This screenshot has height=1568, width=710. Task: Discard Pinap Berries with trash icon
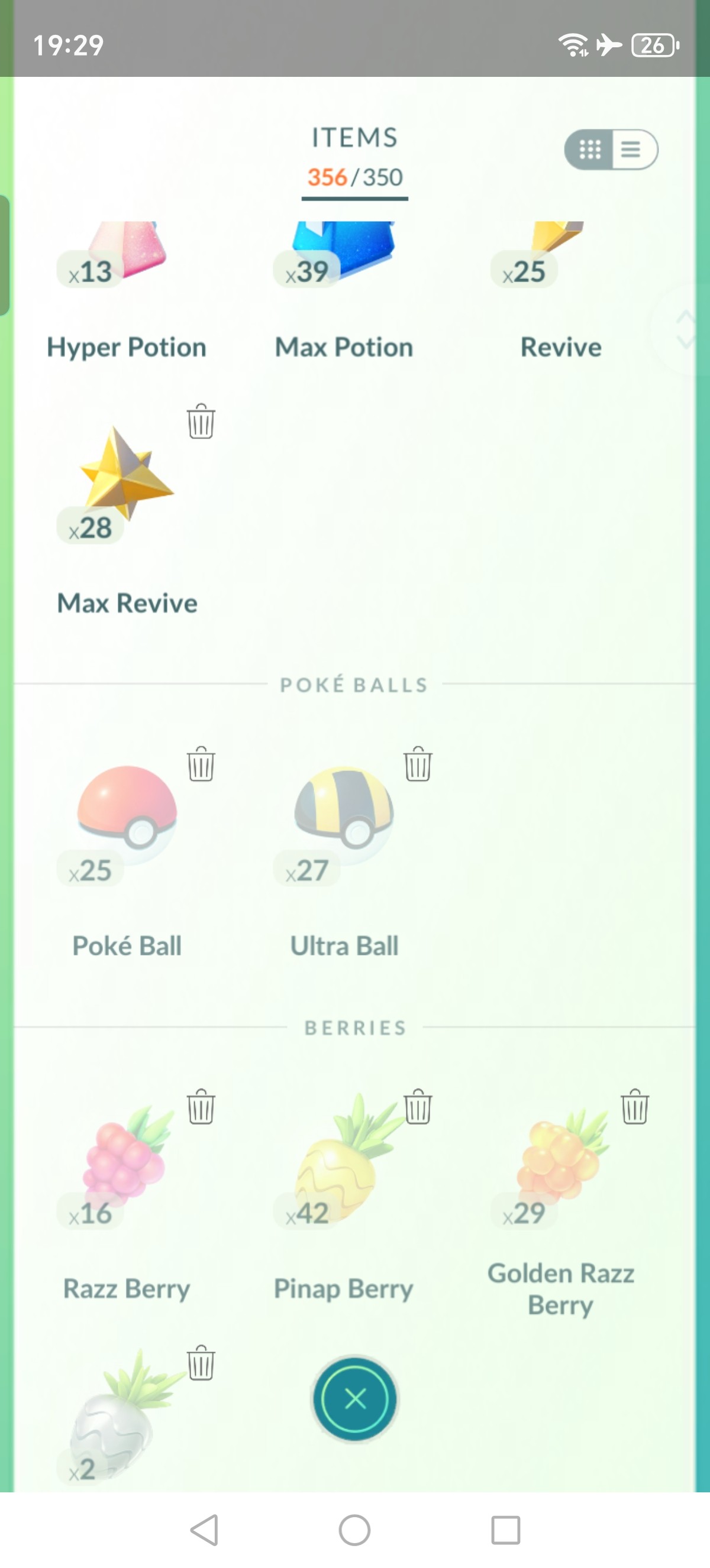point(418,1106)
